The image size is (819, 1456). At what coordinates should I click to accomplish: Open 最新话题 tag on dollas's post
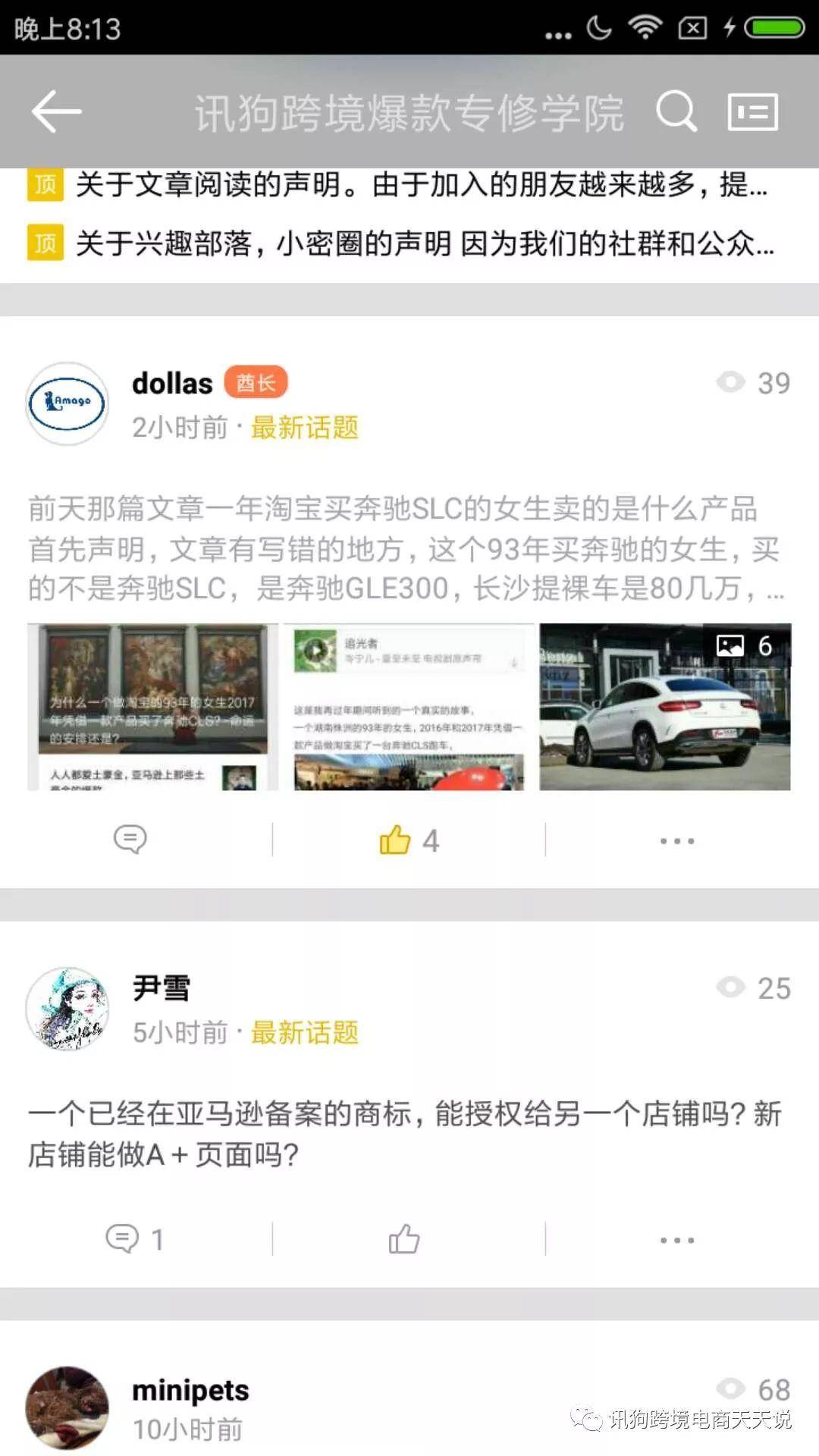304,428
